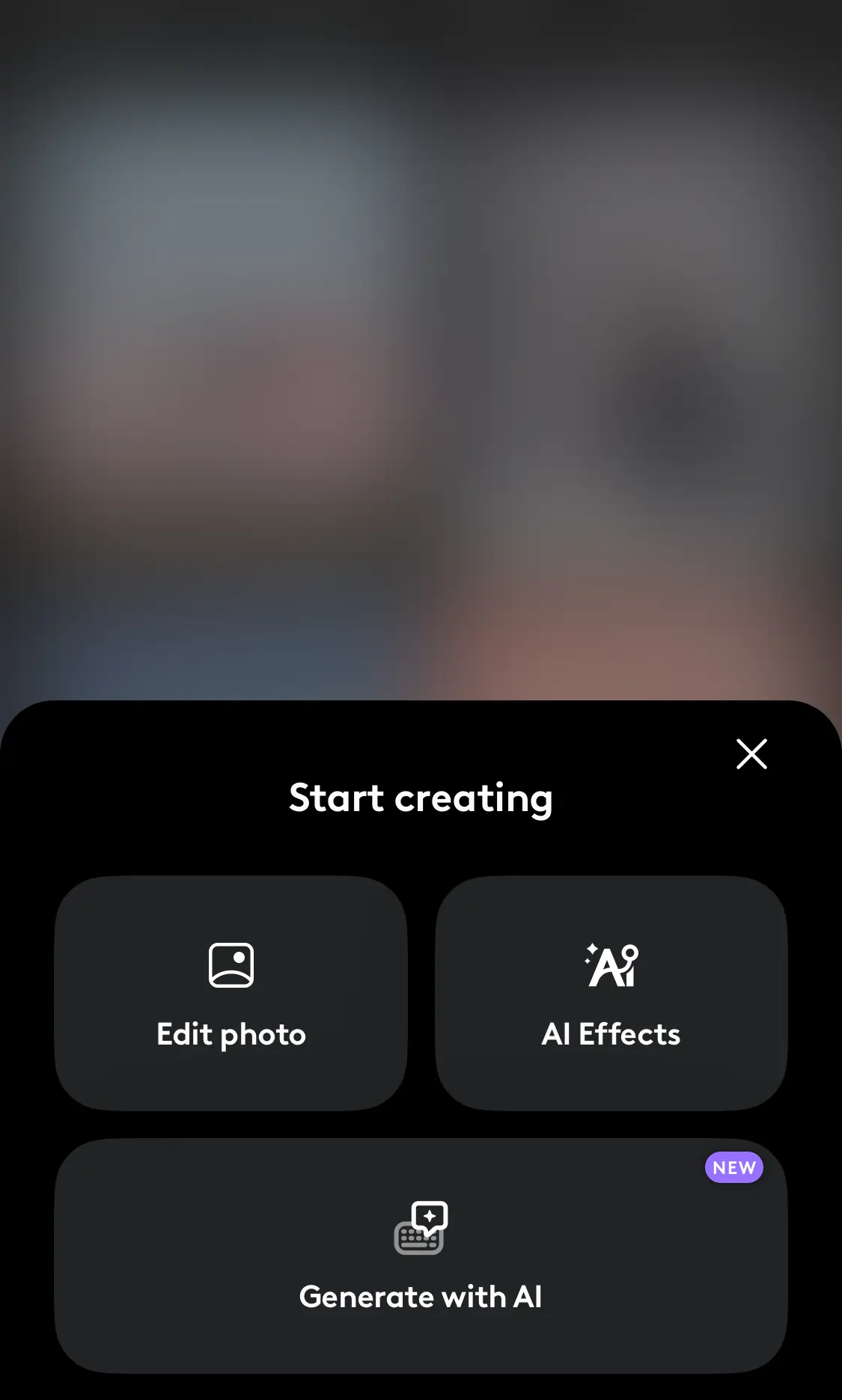Close the Start creating sheet

coord(751,754)
